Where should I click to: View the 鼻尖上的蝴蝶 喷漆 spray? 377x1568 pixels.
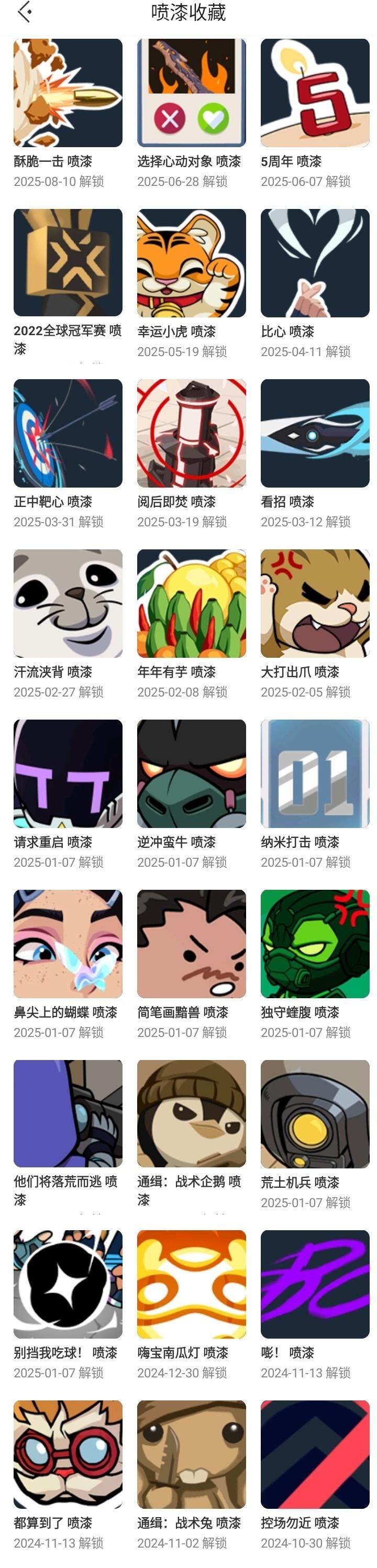[x=68, y=944]
